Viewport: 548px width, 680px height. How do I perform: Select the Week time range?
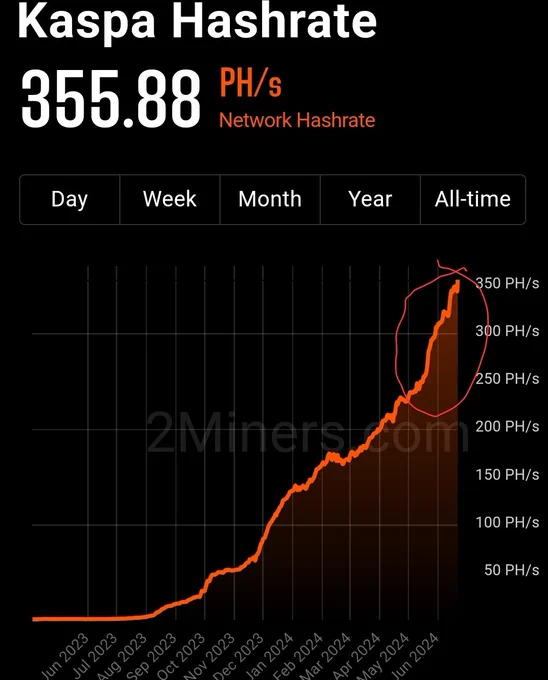(170, 199)
